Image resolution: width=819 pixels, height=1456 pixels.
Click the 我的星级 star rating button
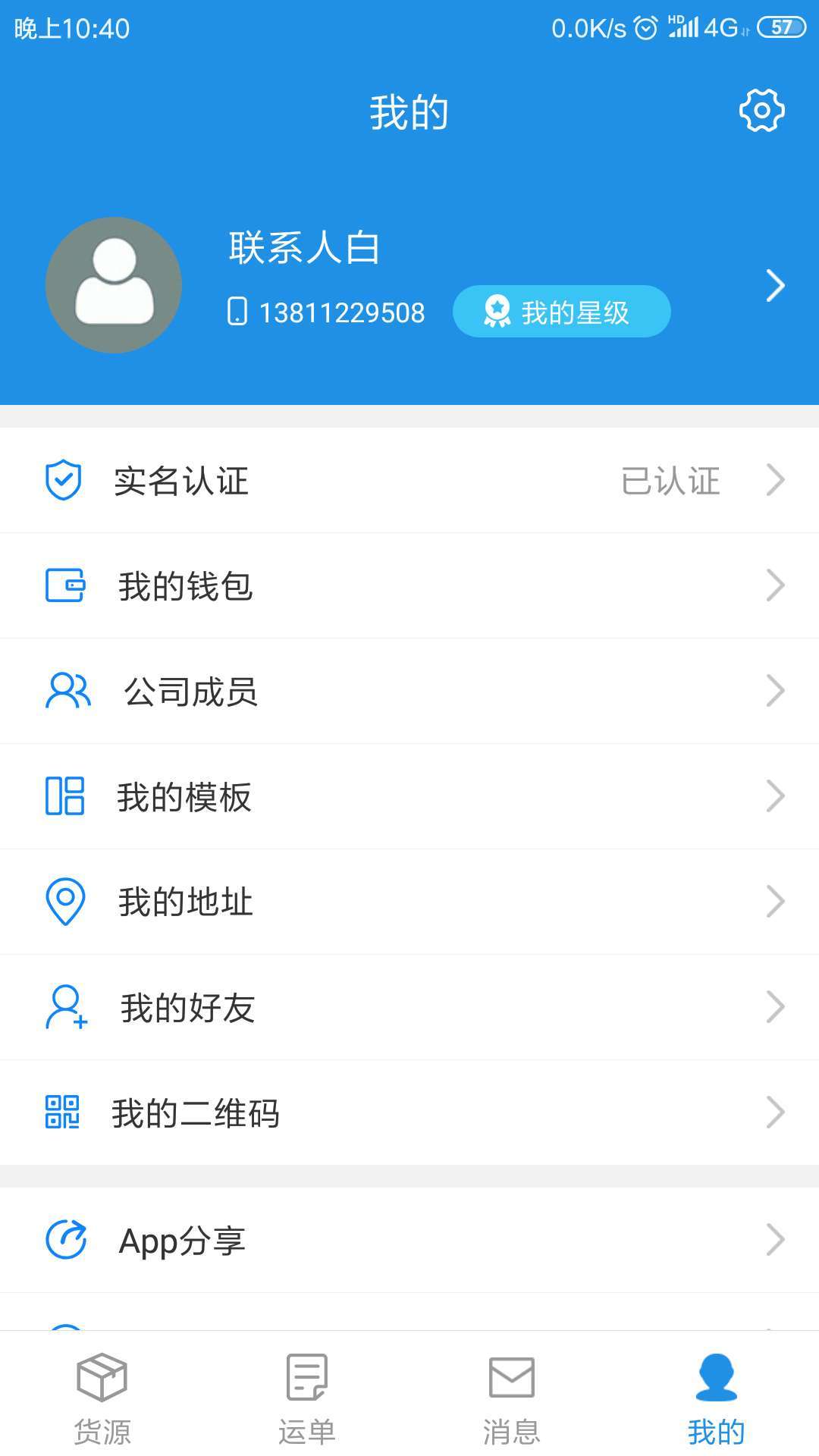pos(562,311)
